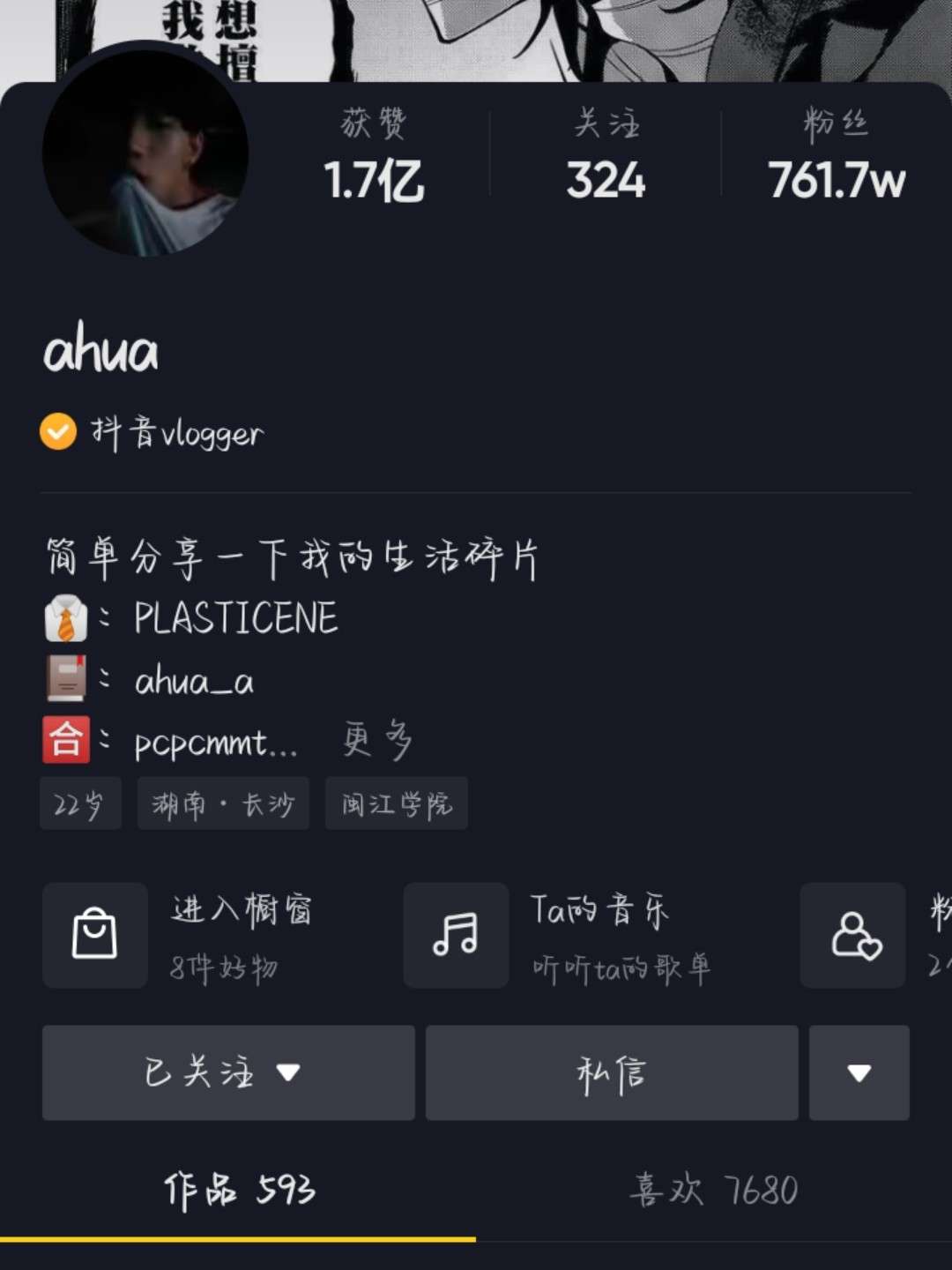
Task: Open ahua's profile avatar photo
Action: (x=145, y=154)
